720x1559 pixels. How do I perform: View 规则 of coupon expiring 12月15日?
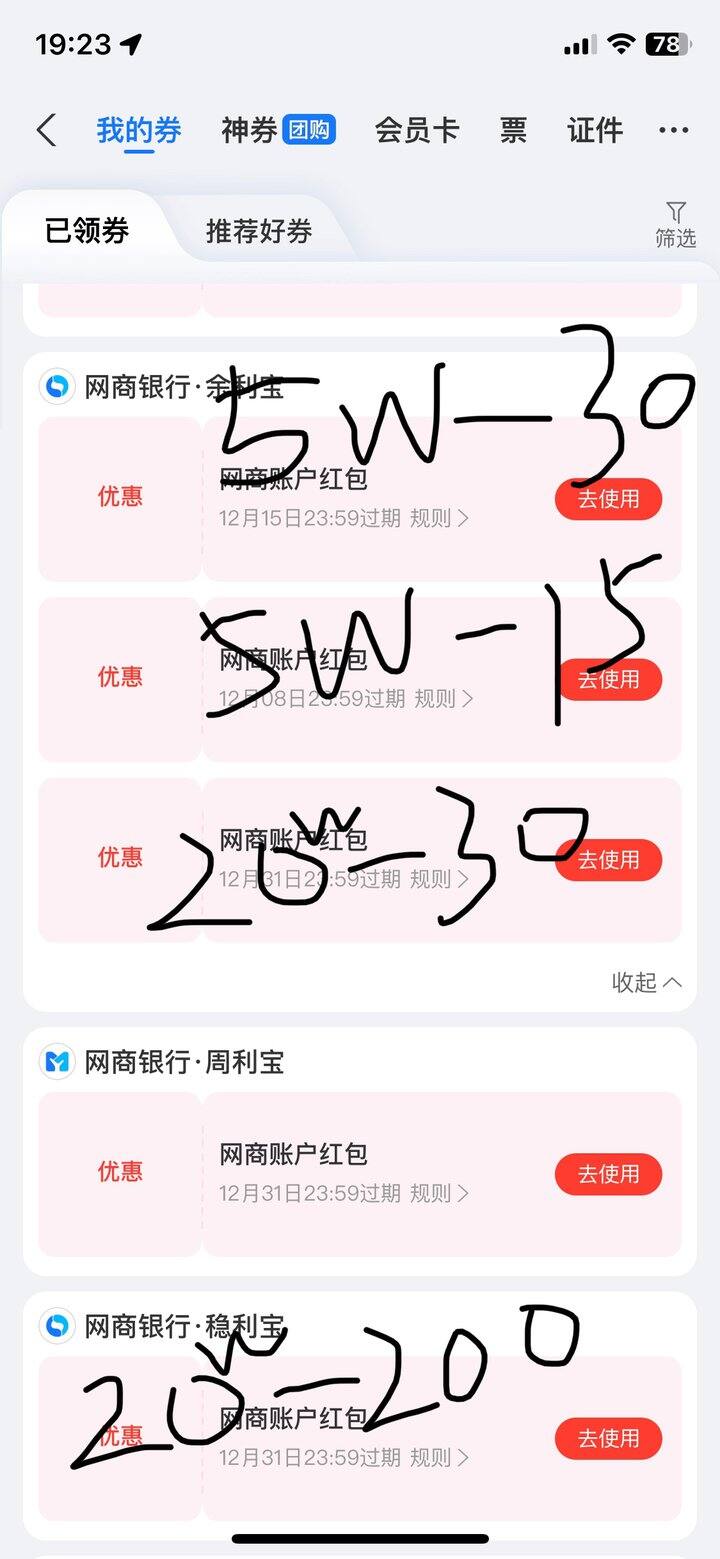click(439, 518)
